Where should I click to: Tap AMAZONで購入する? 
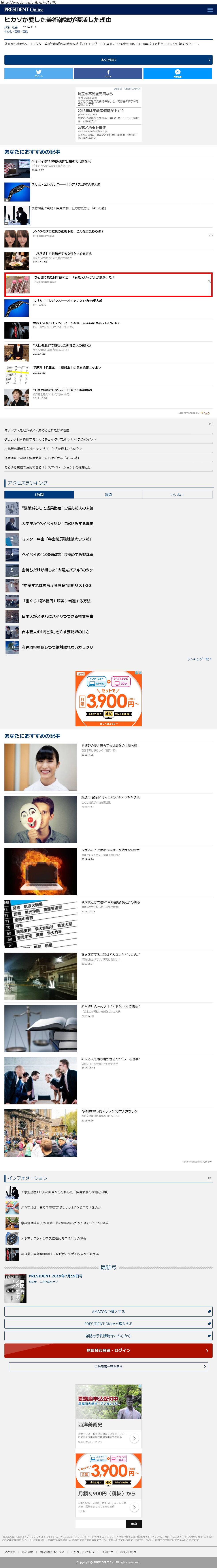(108, 1311)
